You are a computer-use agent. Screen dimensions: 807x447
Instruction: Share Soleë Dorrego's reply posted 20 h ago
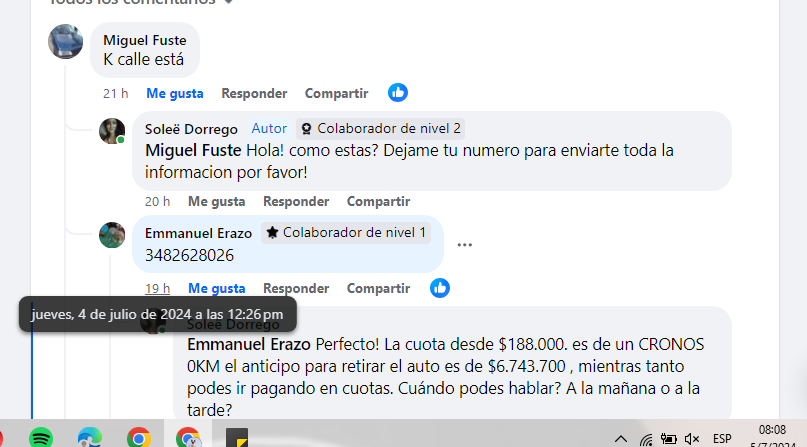pos(378,201)
